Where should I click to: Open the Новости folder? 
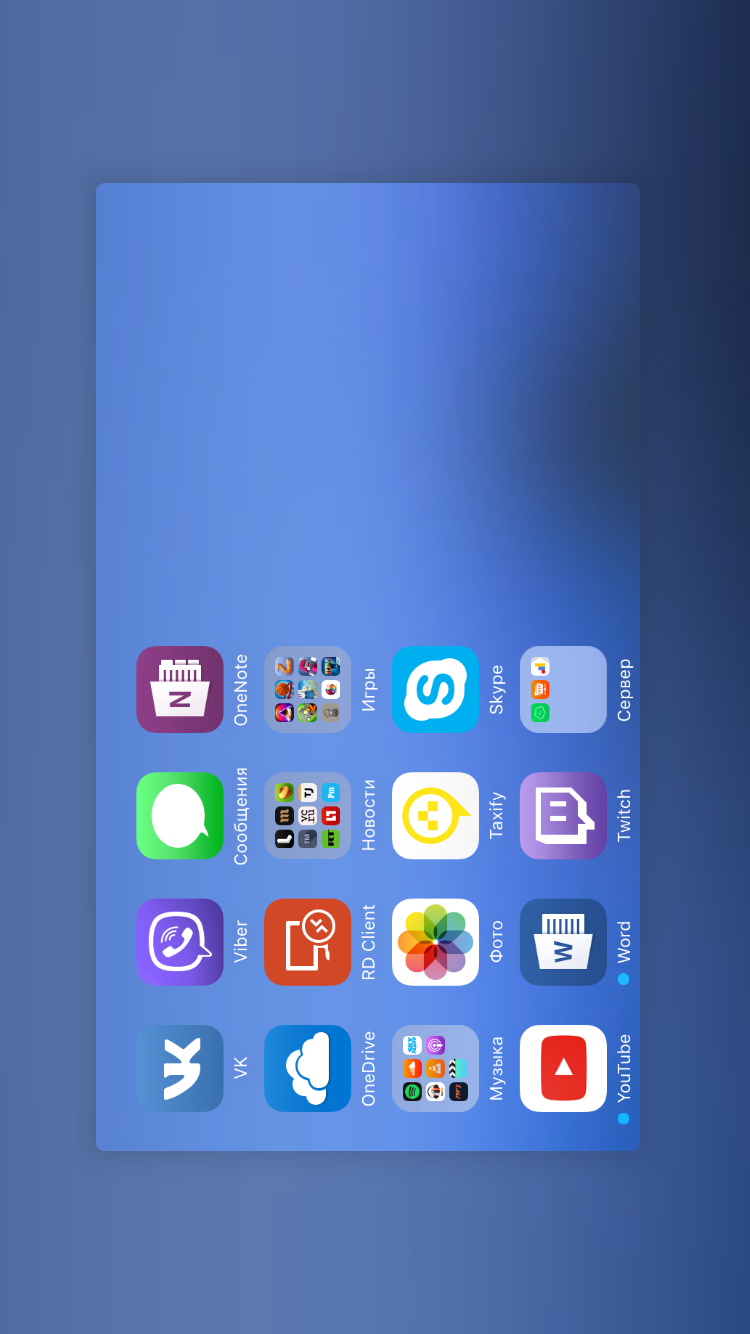pos(307,815)
